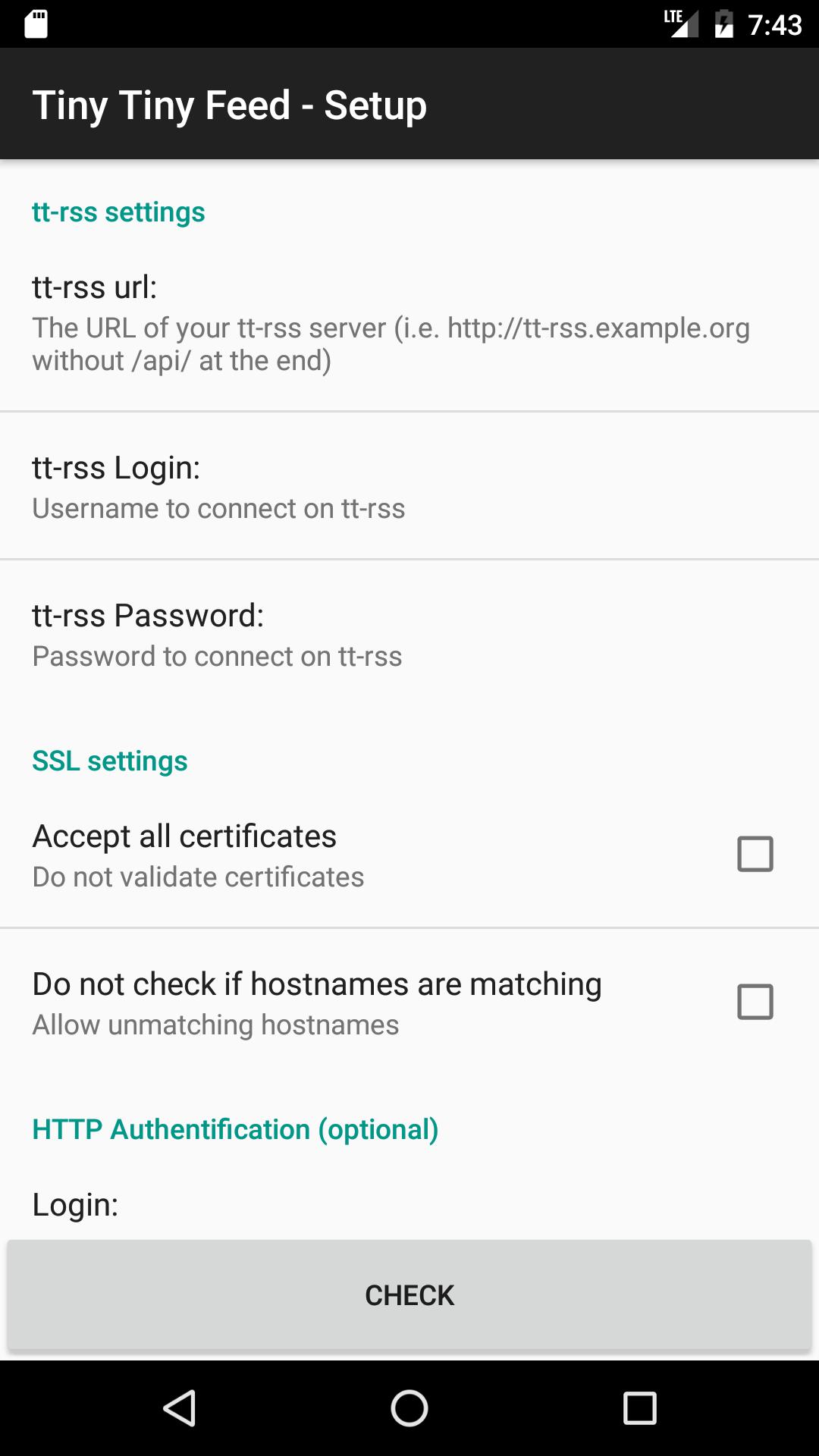Open the tt-rss url setting
819x1456 pixels.
click(409, 322)
